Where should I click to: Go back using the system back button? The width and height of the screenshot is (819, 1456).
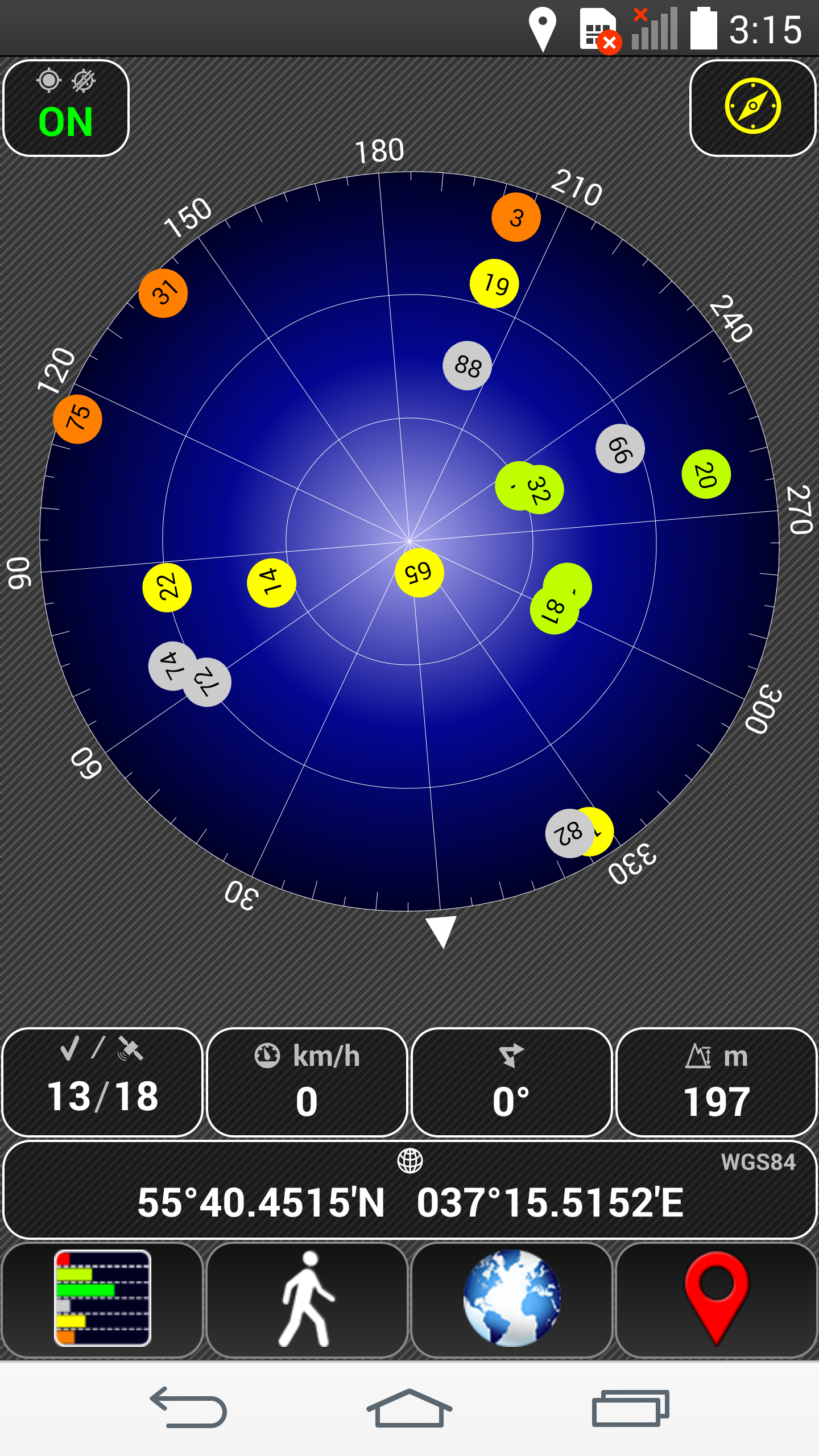coord(188,1408)
